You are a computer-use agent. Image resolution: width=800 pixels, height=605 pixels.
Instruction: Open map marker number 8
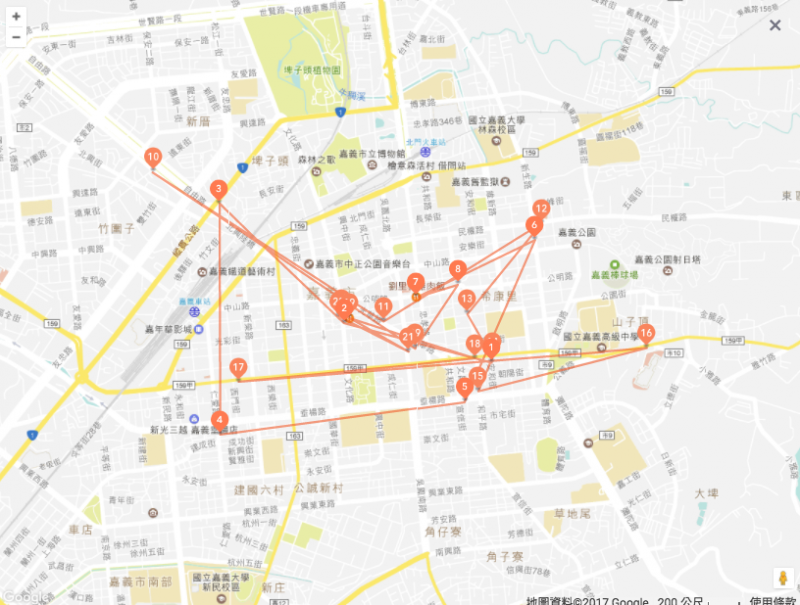click(x=458, y=269)
